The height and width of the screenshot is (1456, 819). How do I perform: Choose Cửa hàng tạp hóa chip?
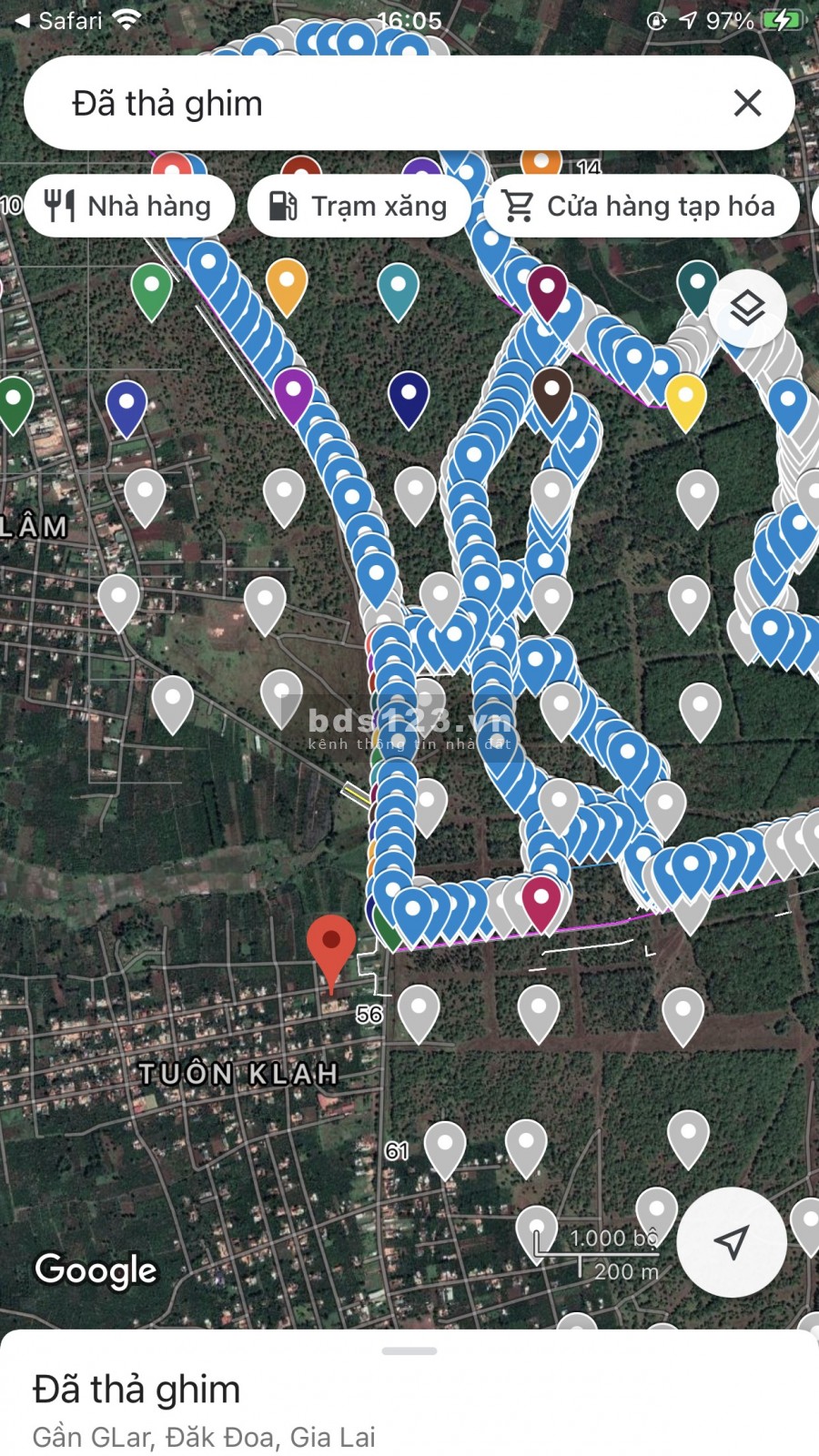click(x=642, y=207)
